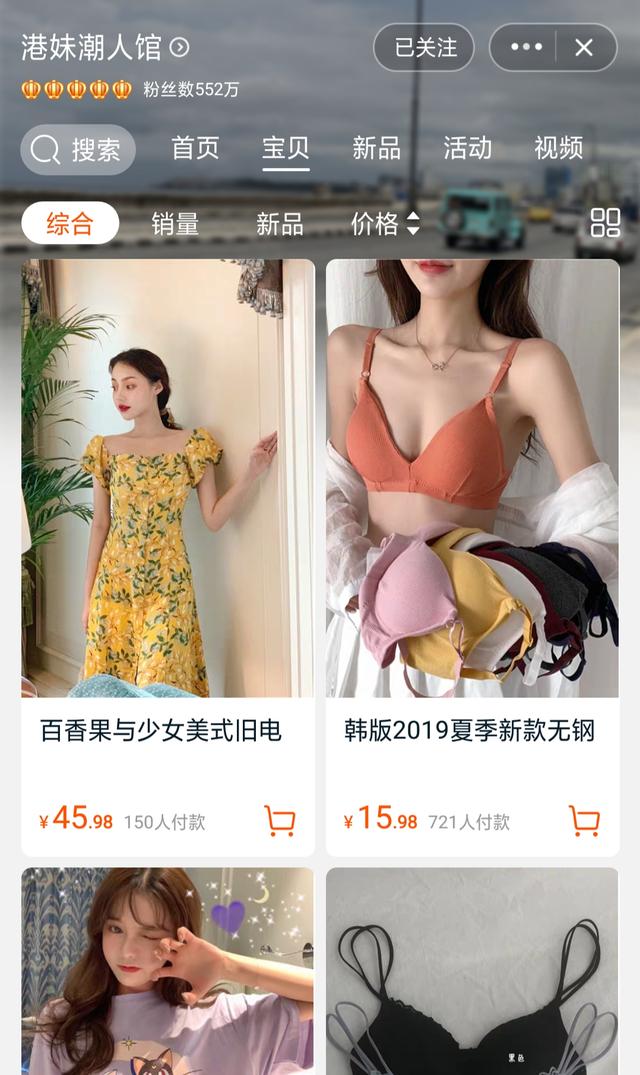Open the 港妹潮人馆 shop info arrow
The image size is (640, 1075).
pos(180,47)
